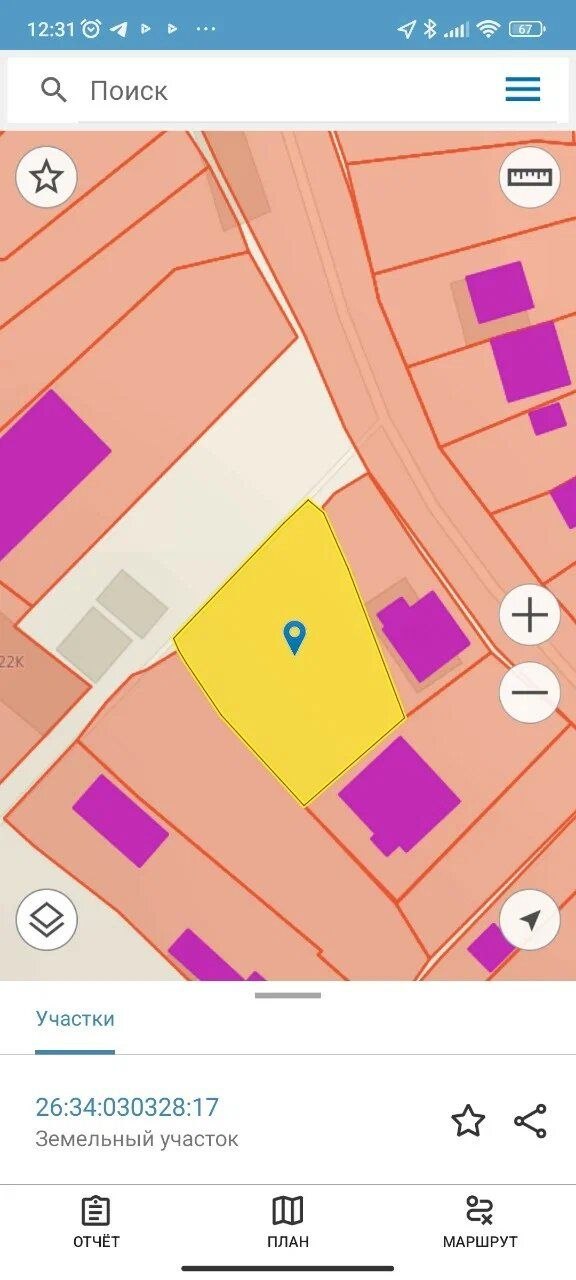The image size is (576, 1280).
Task: Add parcel 26:34:030328:17 to favorites
Action: [468, 1121]
